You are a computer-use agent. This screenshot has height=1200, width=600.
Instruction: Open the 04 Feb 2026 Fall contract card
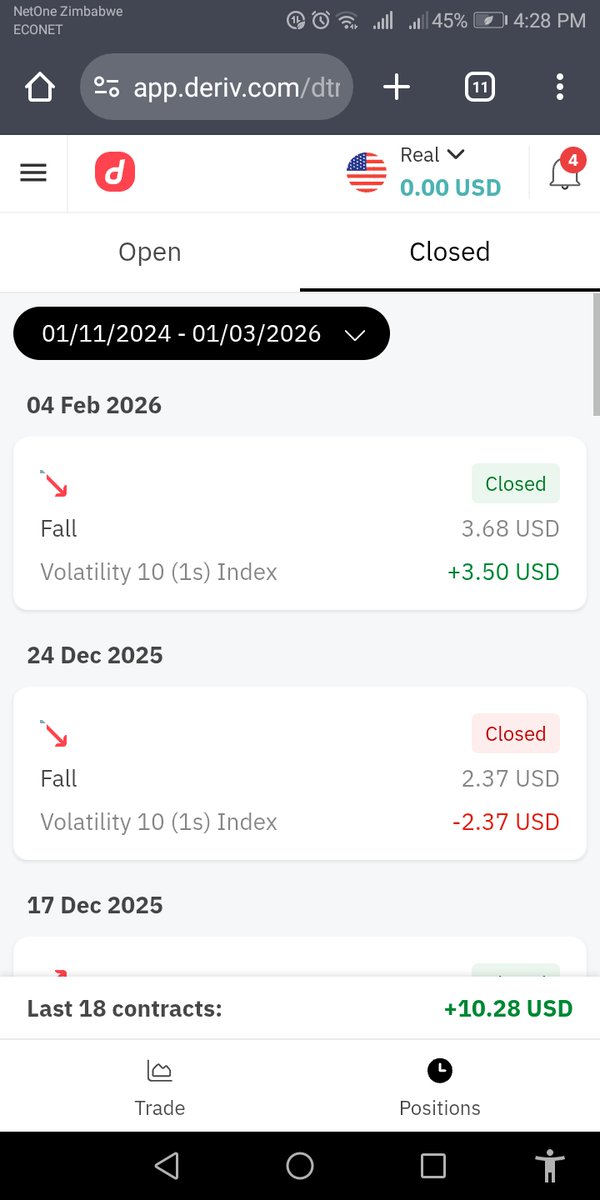click(x=300, y=523)
